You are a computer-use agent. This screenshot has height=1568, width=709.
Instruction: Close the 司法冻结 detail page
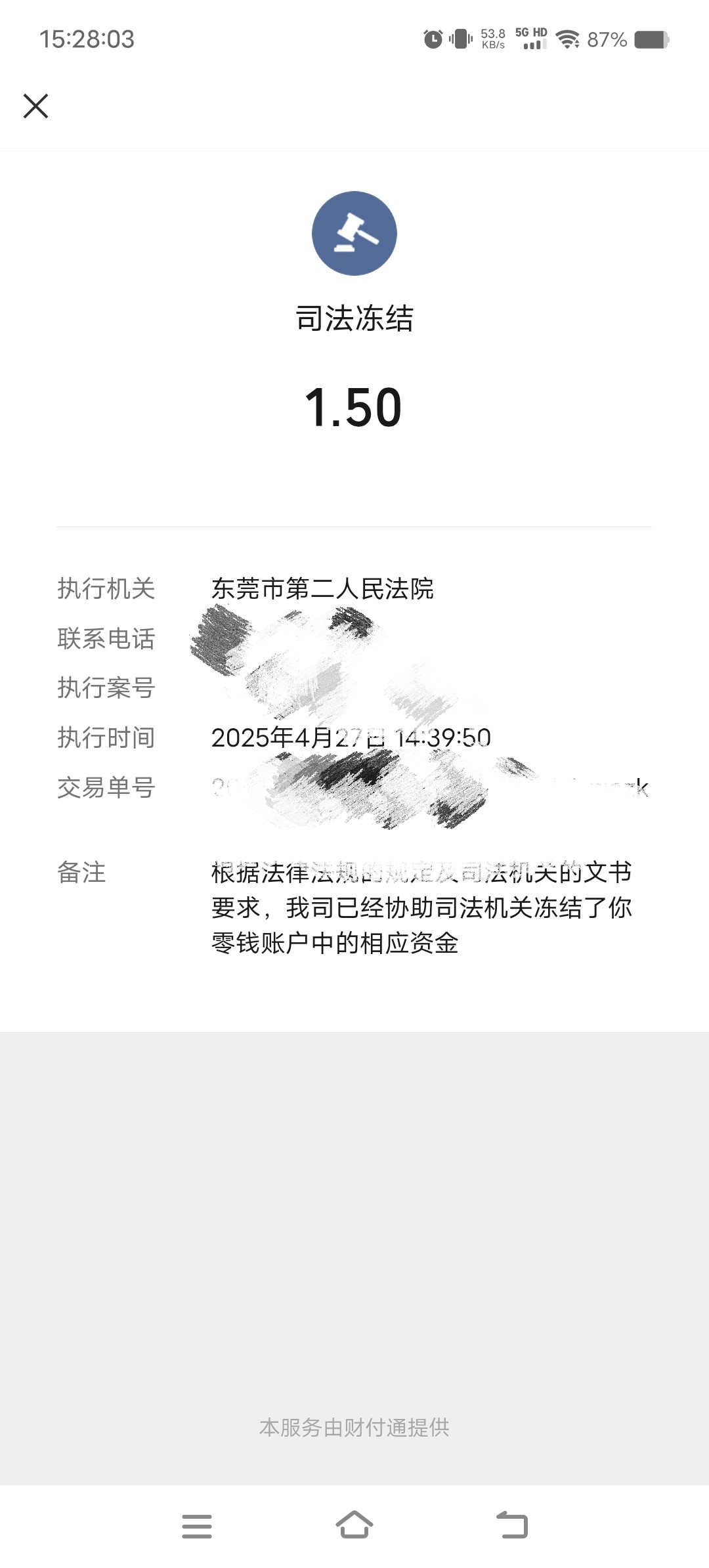(x=35, y=106)
